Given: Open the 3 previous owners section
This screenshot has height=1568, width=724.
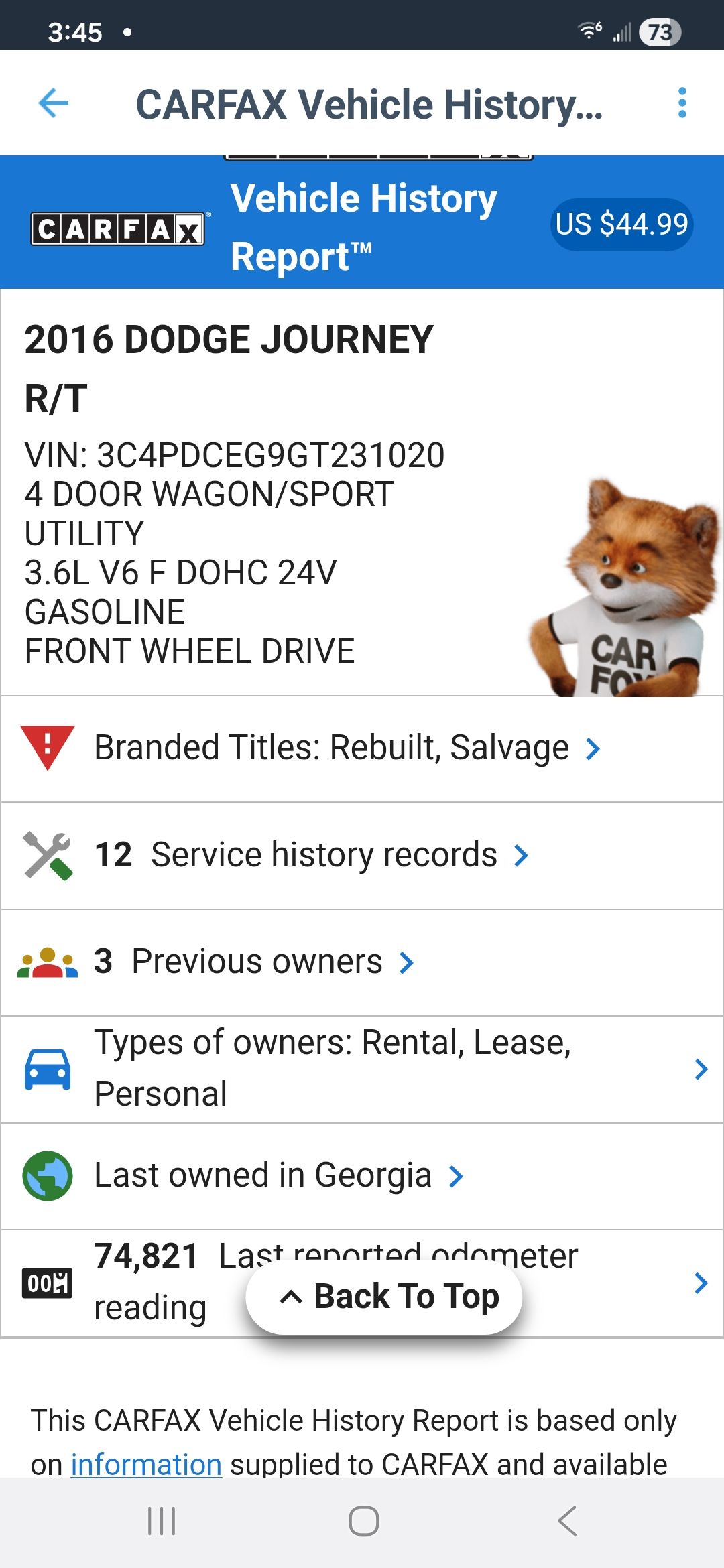Looking at the screenshot, I should pyautogui.click(x=255, y=962).
